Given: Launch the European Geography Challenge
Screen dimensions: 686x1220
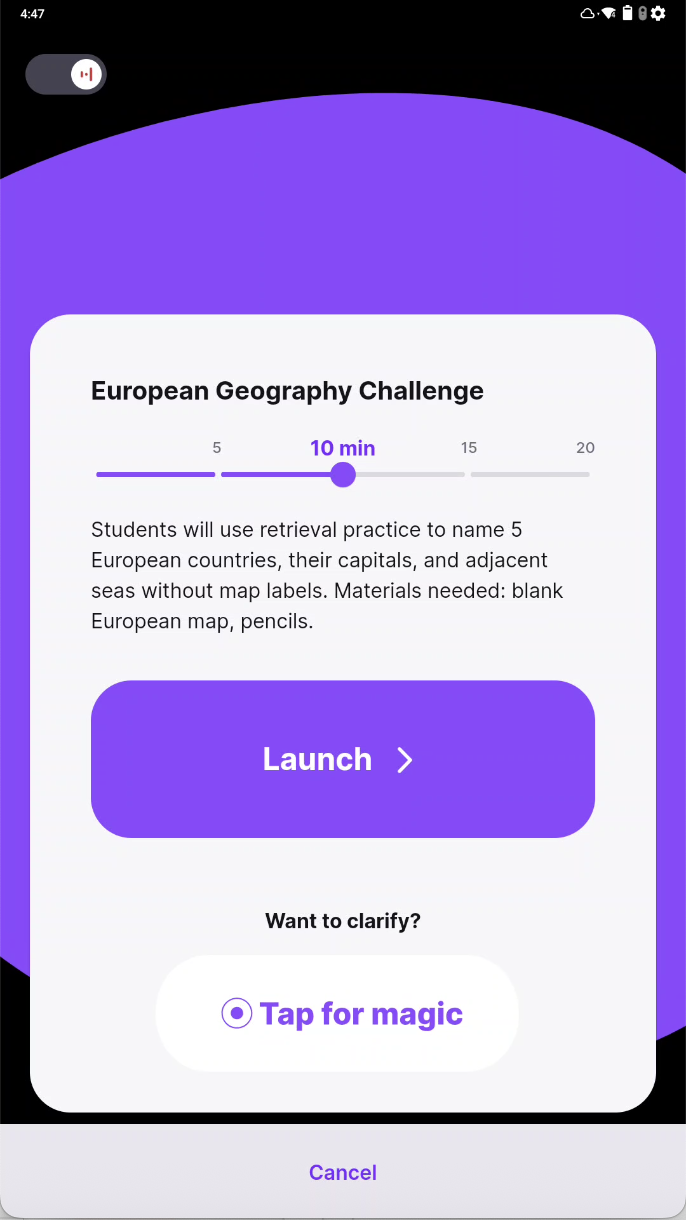Looking at the screenshot, I should 342,759.
